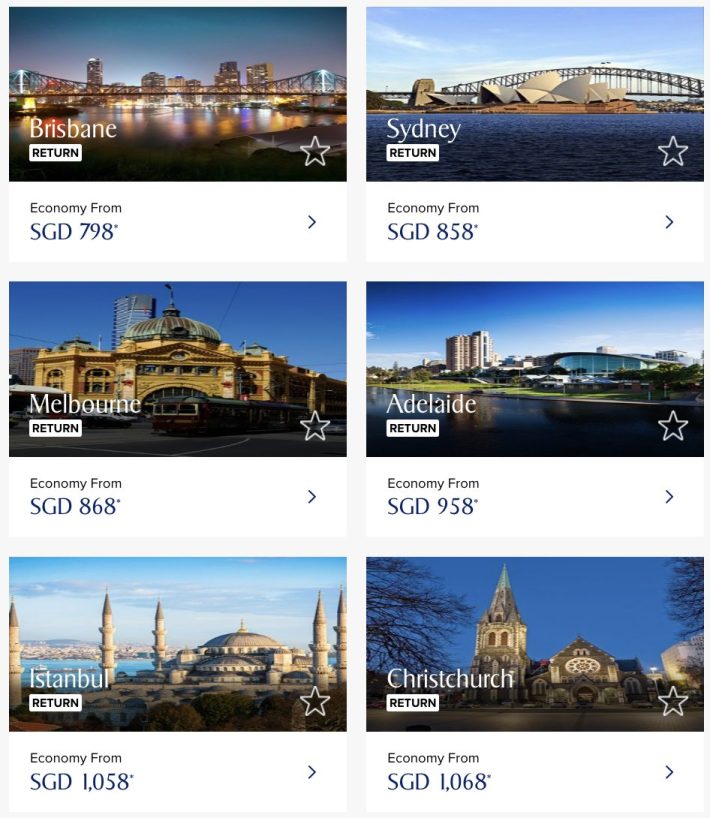
Task: Add Christchurch to favorites
Action: [x=673, y=701]
